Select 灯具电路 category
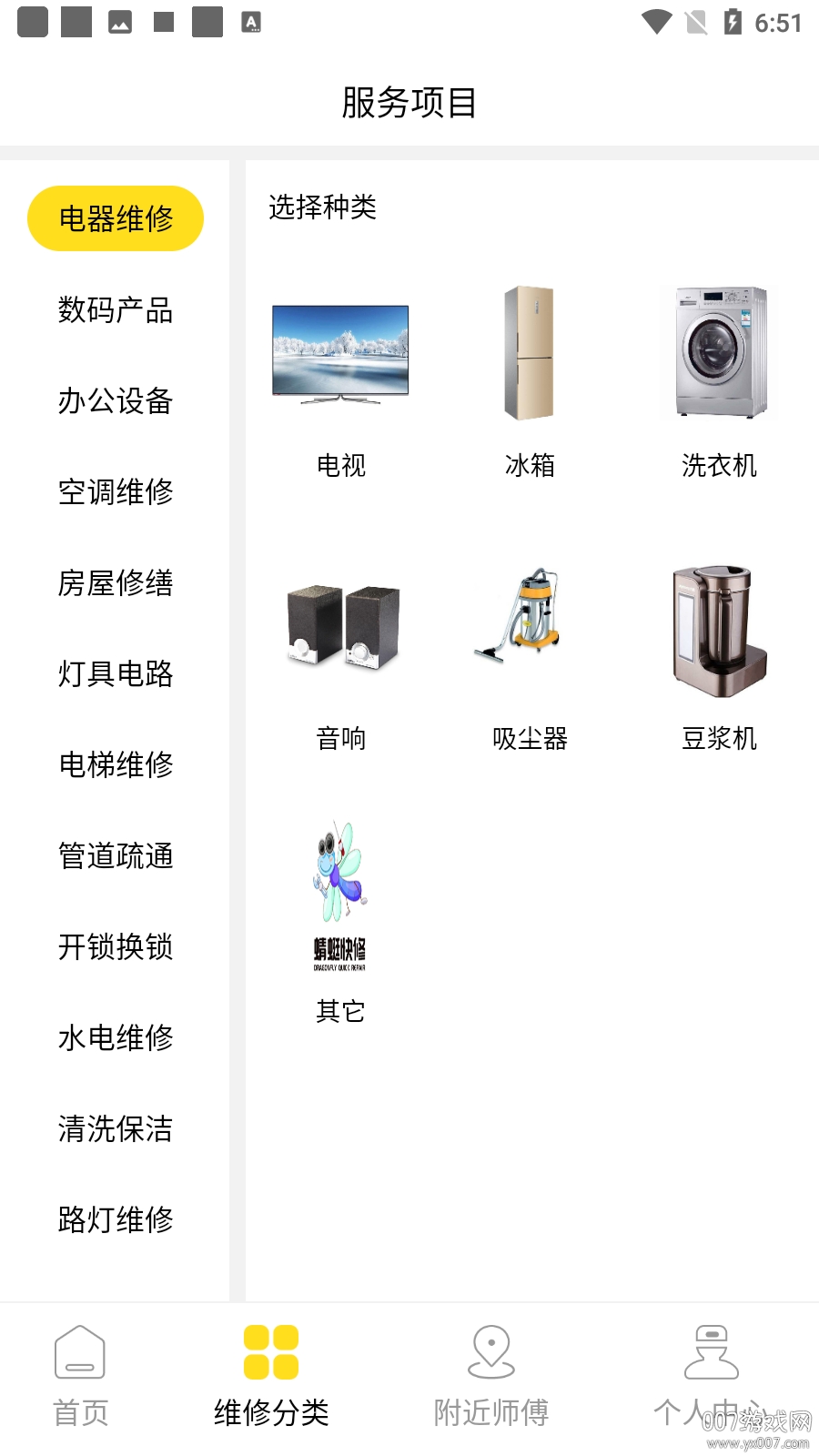This screenshot has width=819, height=1456. [x=116, y=673]
